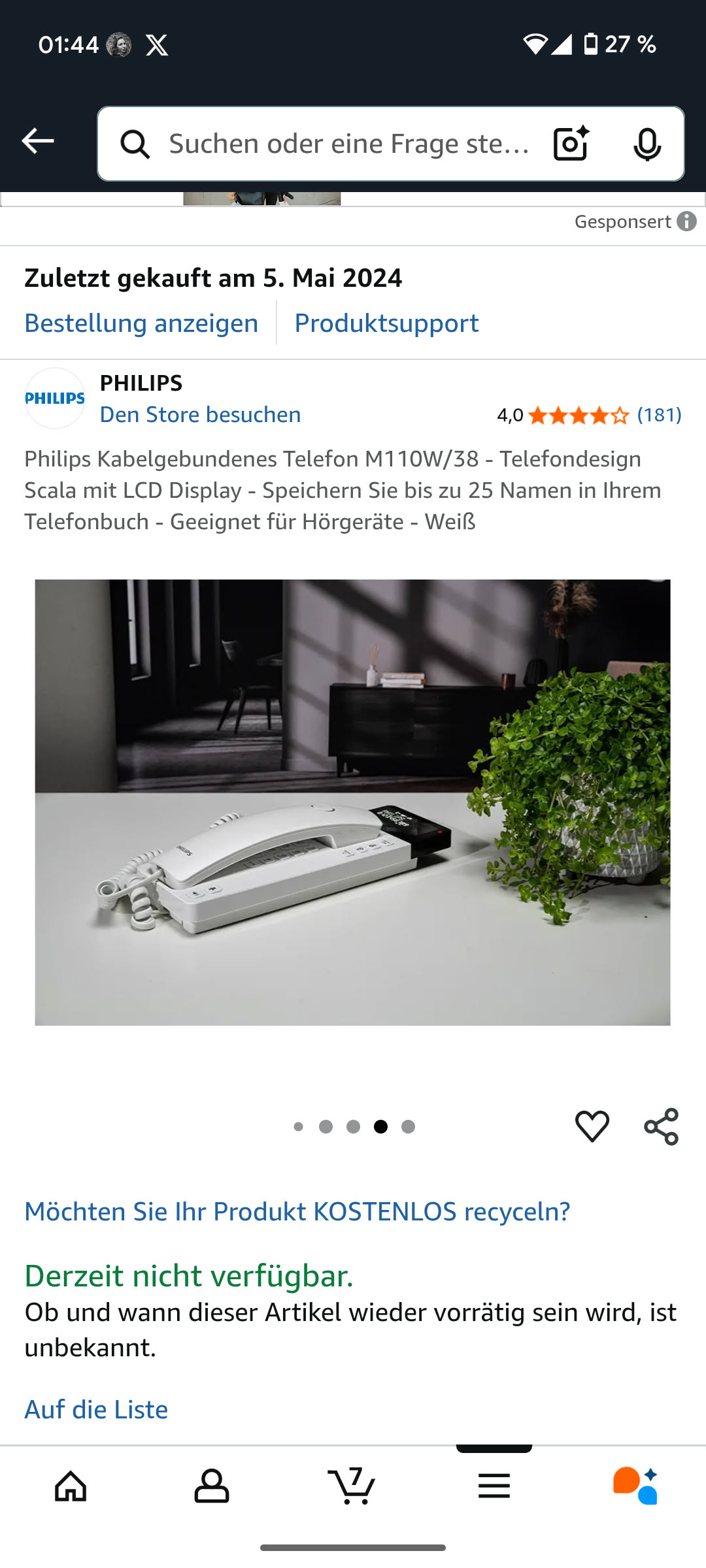Open the Produktsupport link
706x1568 pixels.
386,323
